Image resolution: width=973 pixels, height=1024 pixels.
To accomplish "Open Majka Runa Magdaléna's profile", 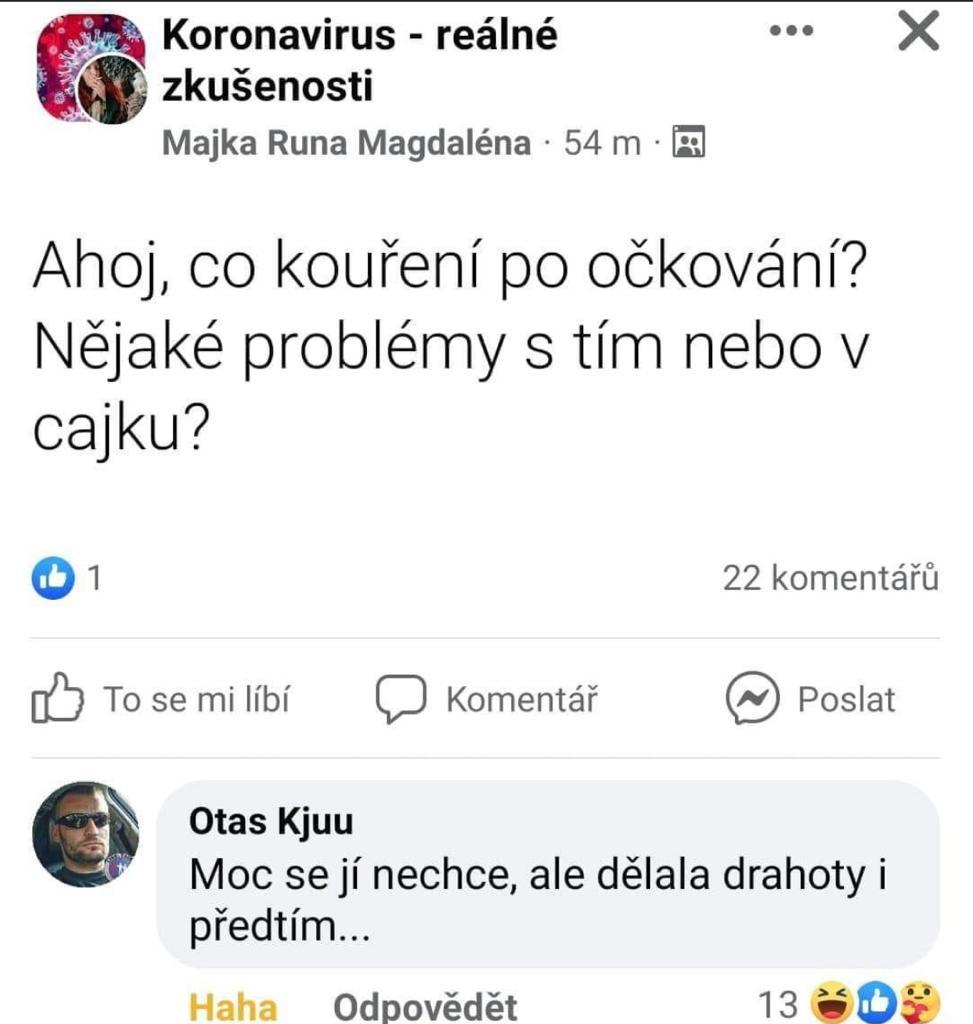I will click(346, 144).
